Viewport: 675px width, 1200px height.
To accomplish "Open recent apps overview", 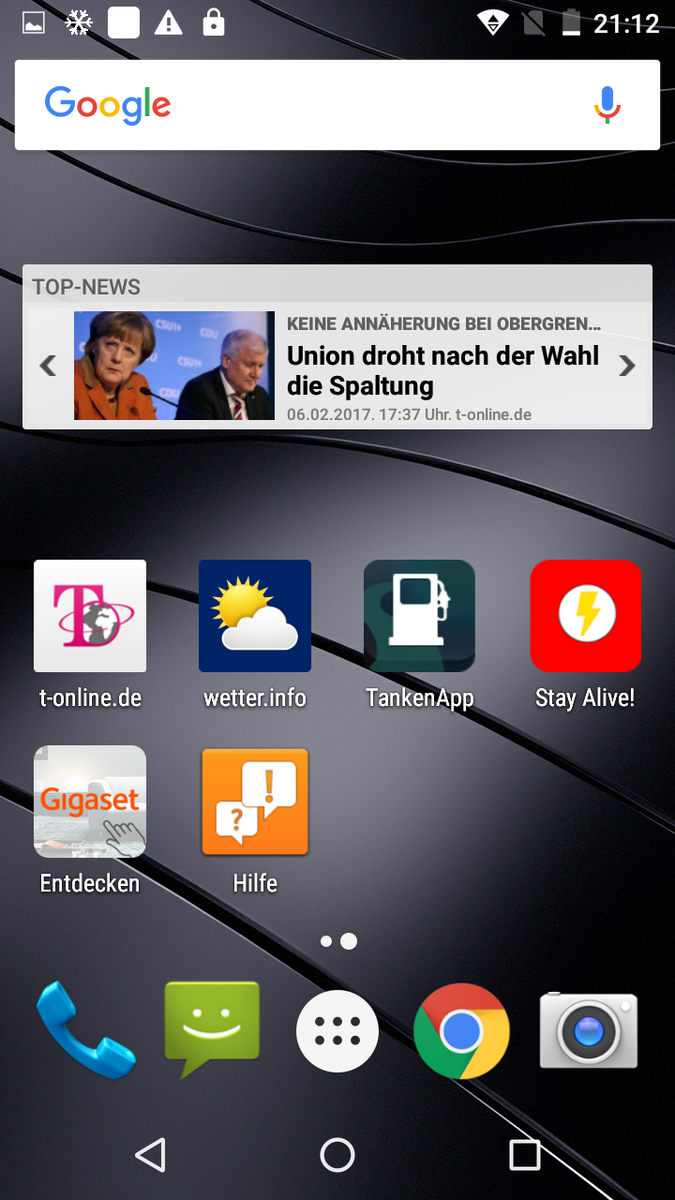I will point(524,1155).
